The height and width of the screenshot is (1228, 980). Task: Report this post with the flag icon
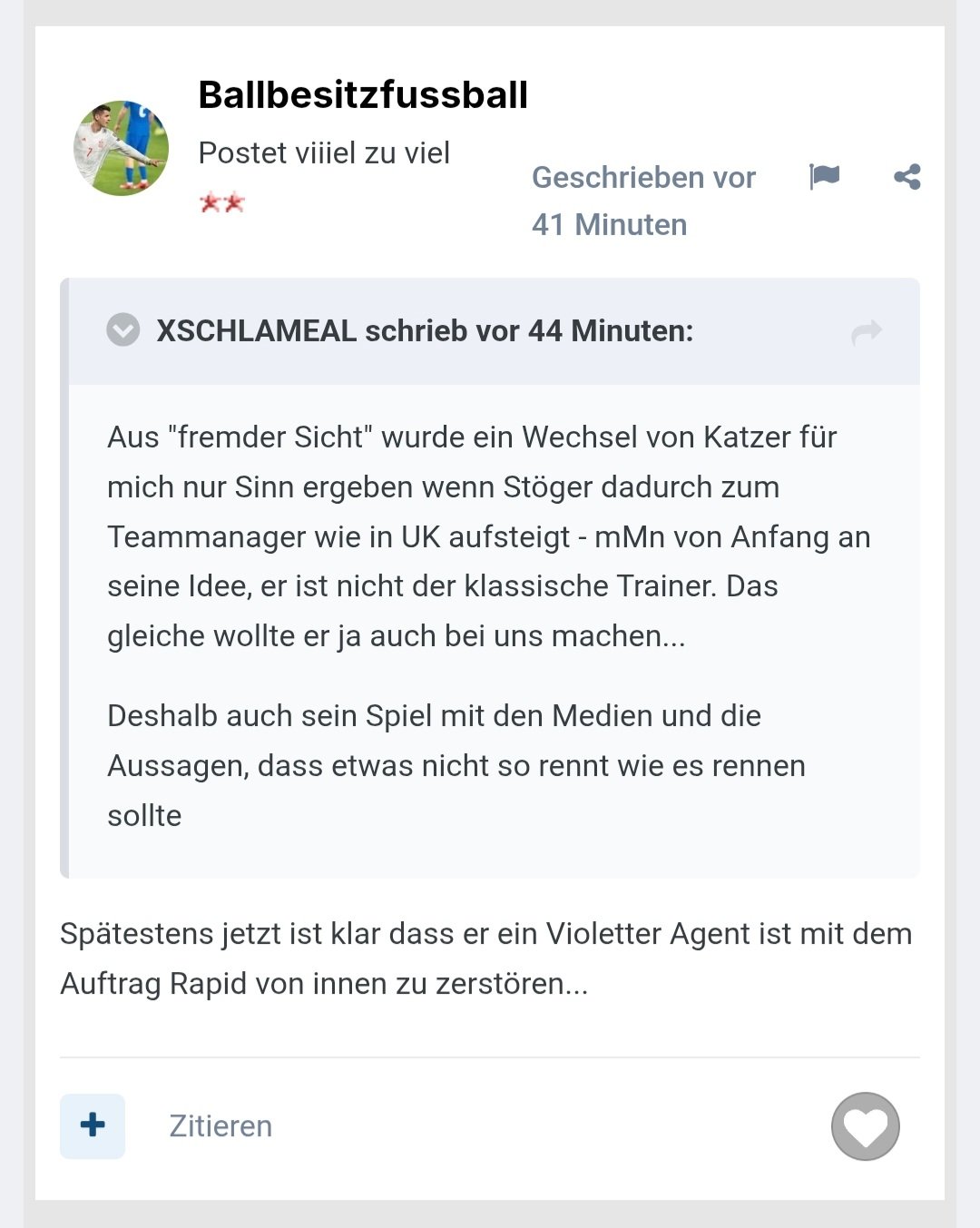(824, 176)
